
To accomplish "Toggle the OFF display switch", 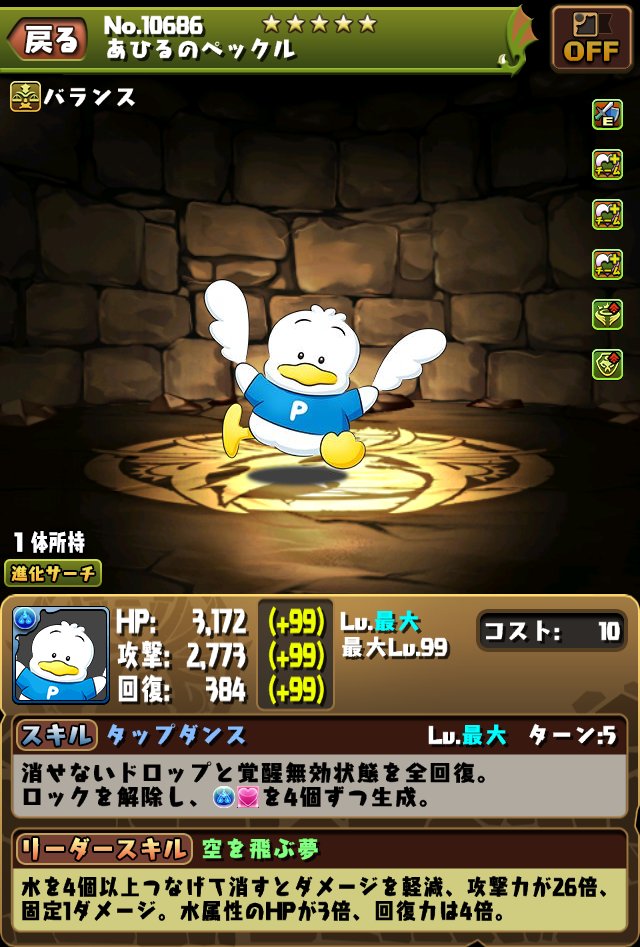I will pyautogui.click(x=591, y=39).
